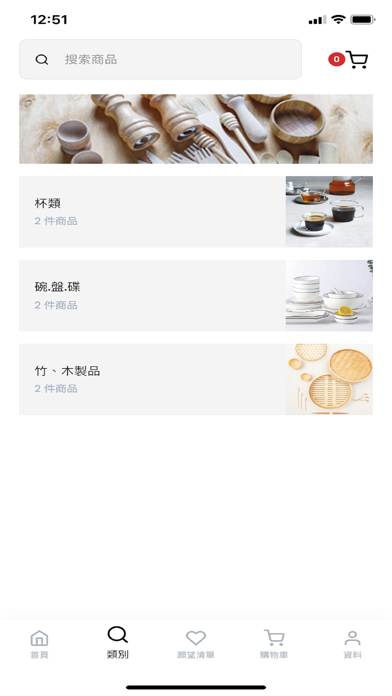Open the 資料 profile tab
Image resolution: width=392 pixels, height=696 pixels.
[x=352, y=644]
